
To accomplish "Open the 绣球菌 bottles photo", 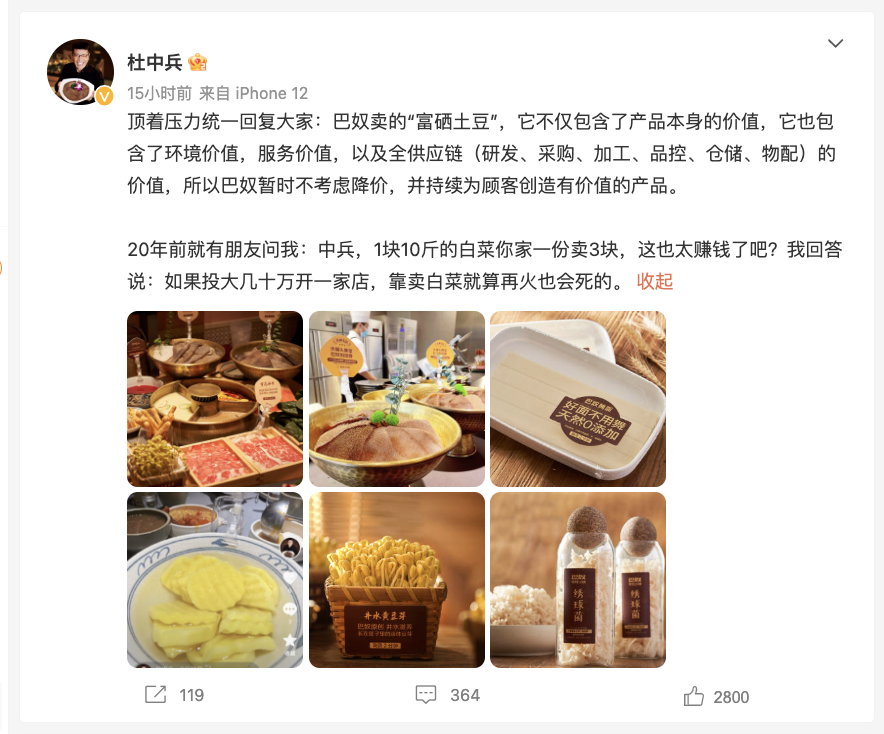I will [578, 580].
